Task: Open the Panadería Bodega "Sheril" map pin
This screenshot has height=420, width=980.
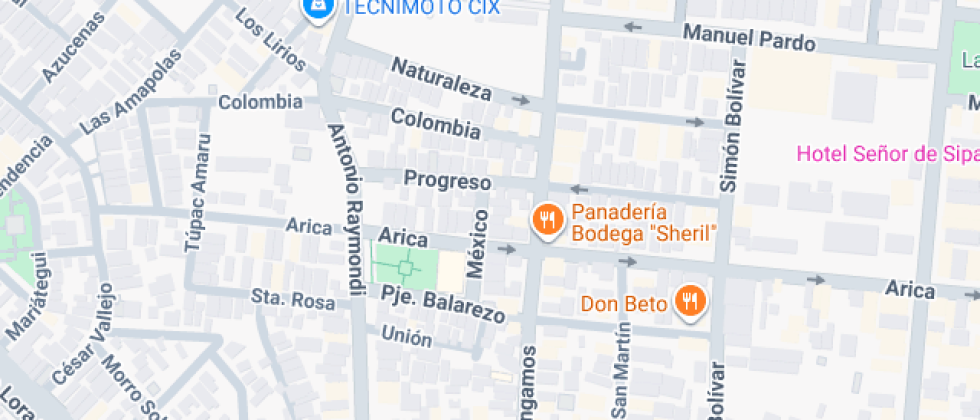Action: click(546, 220)
